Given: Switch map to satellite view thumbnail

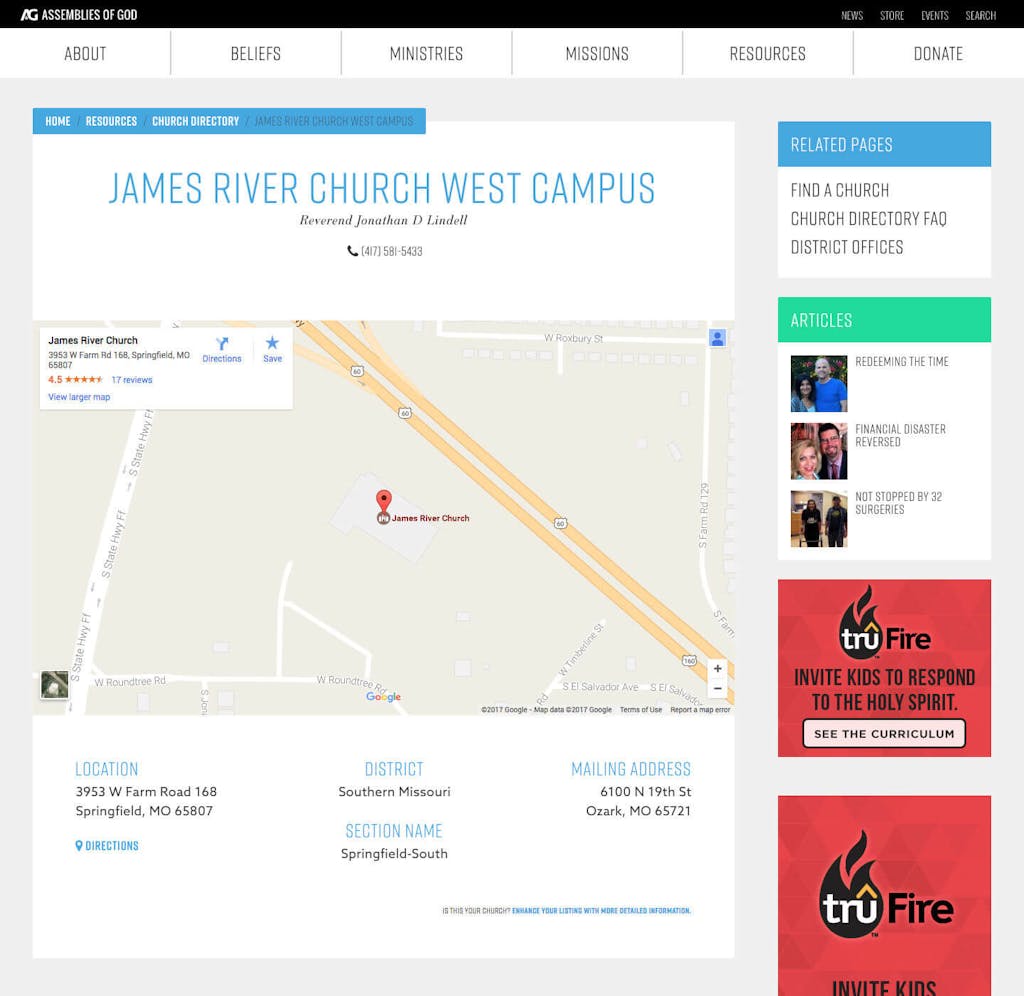Looking at the screenshot, I should click(55, 685).
